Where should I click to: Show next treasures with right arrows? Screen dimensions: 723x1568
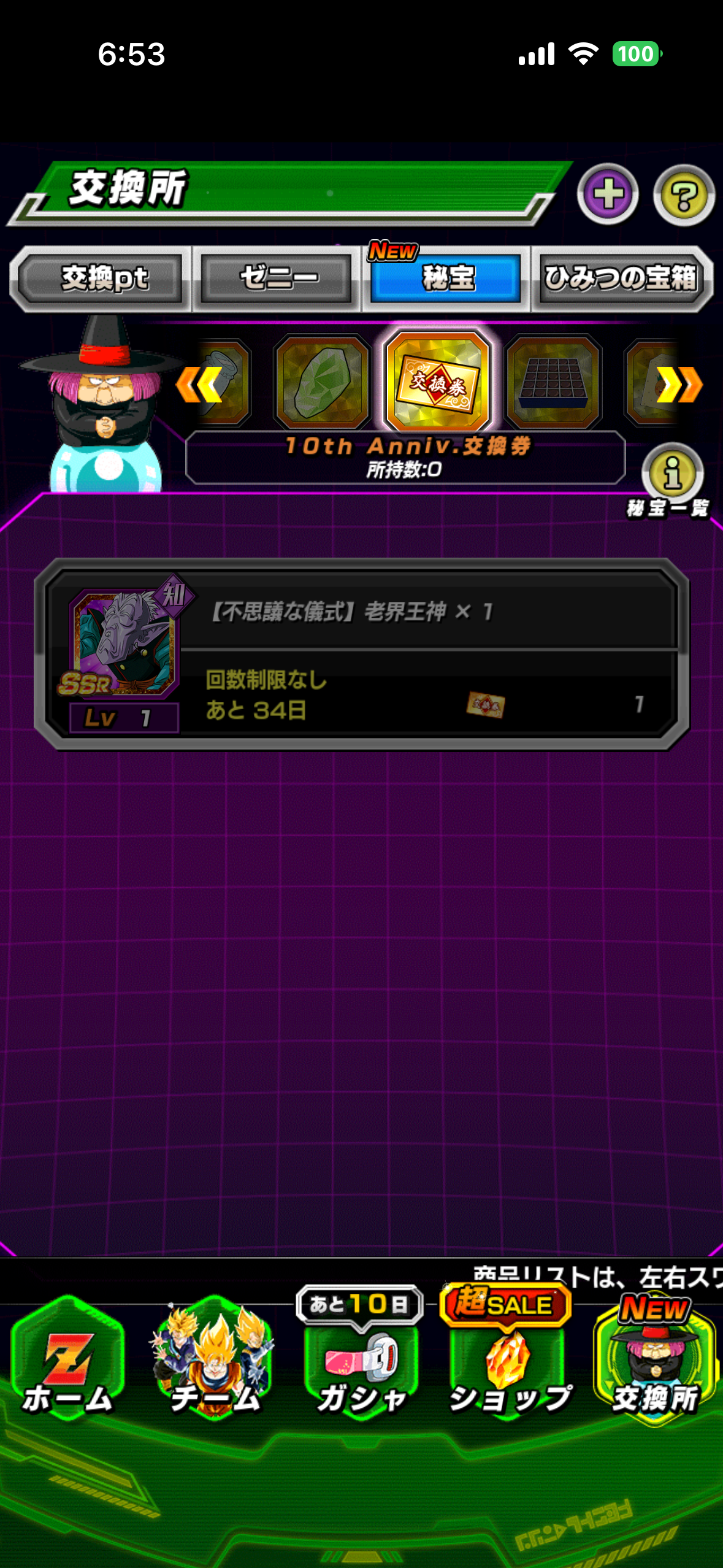pyautogui.click(x=679, y=385)
